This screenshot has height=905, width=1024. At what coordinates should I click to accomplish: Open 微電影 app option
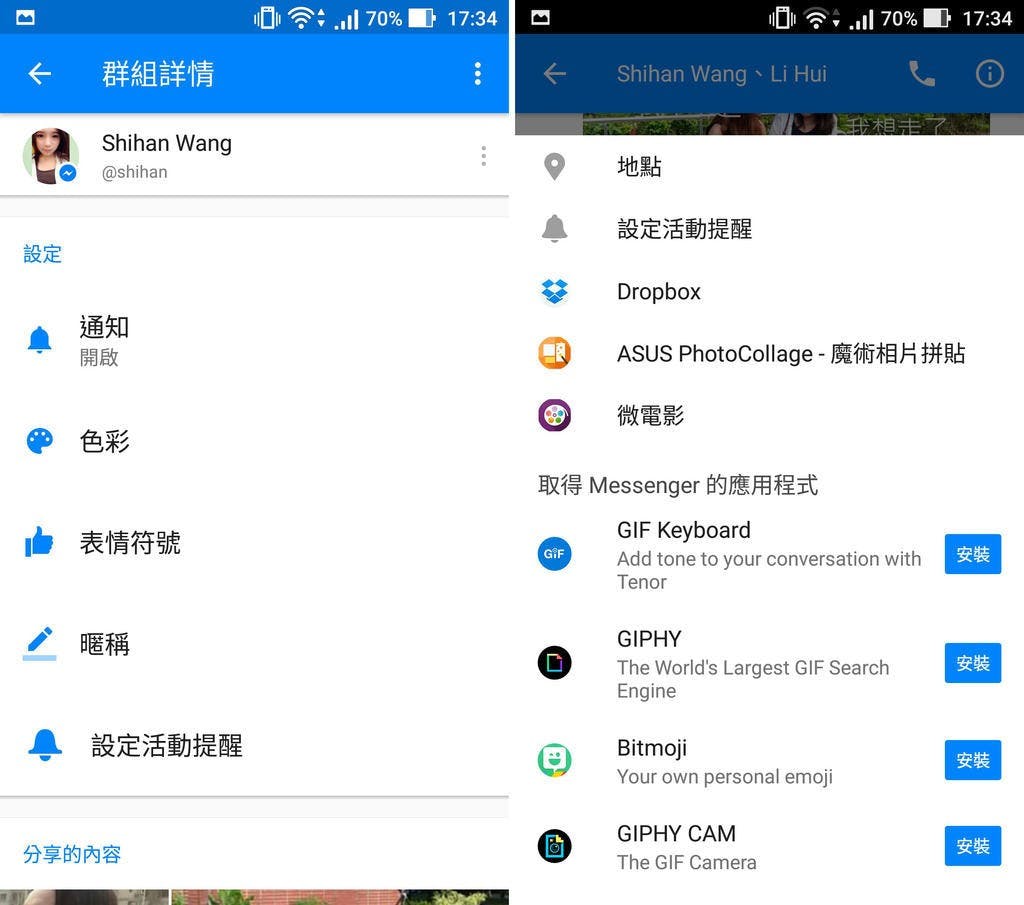point(650,416)
